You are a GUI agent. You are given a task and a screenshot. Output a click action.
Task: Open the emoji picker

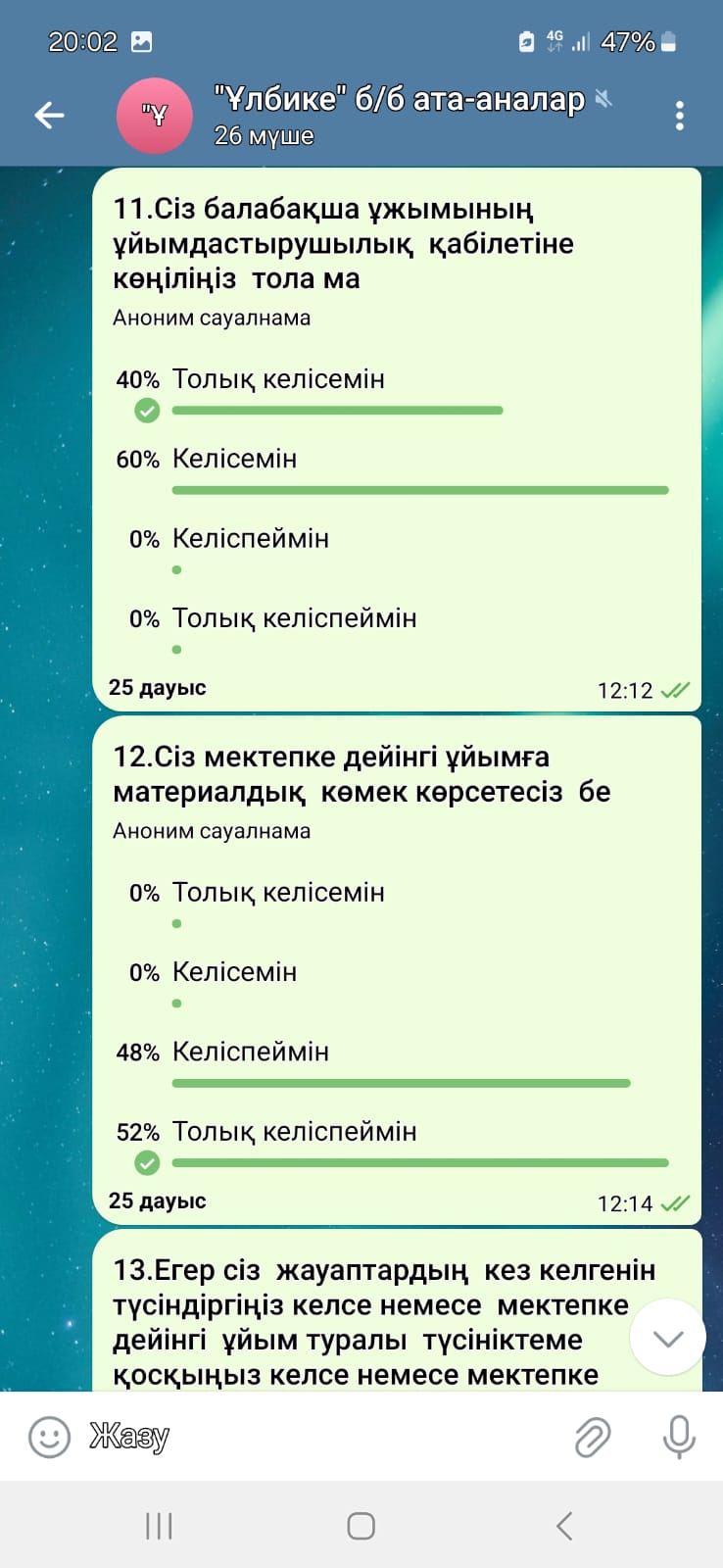click(x=49, y=1437)
